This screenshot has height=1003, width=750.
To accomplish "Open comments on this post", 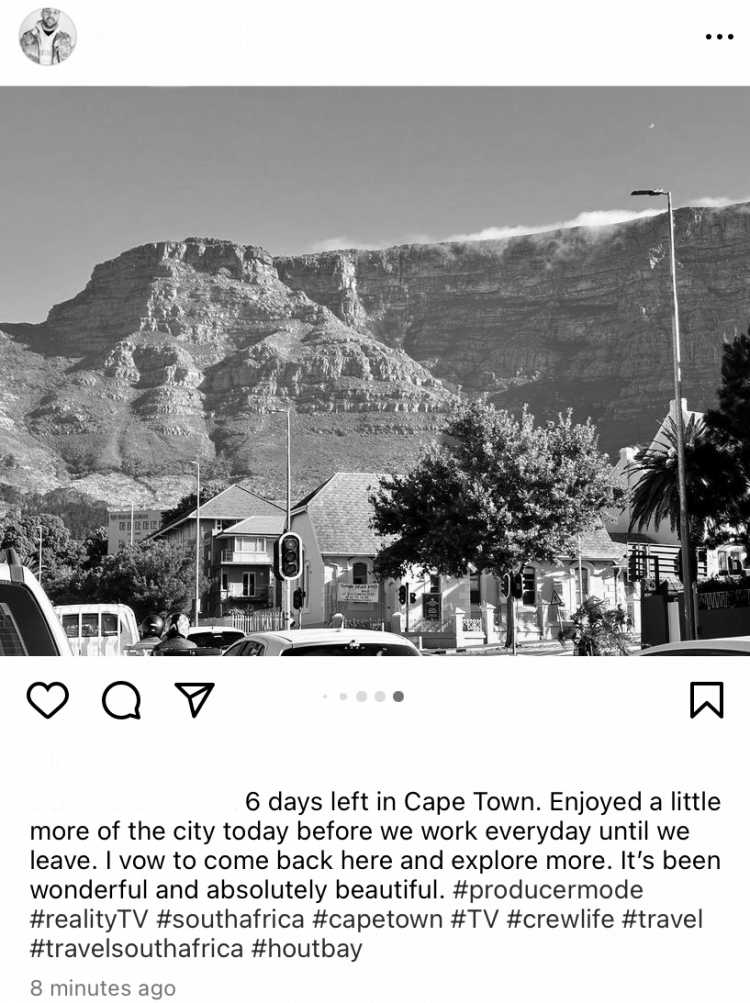I will pos(121,700).
